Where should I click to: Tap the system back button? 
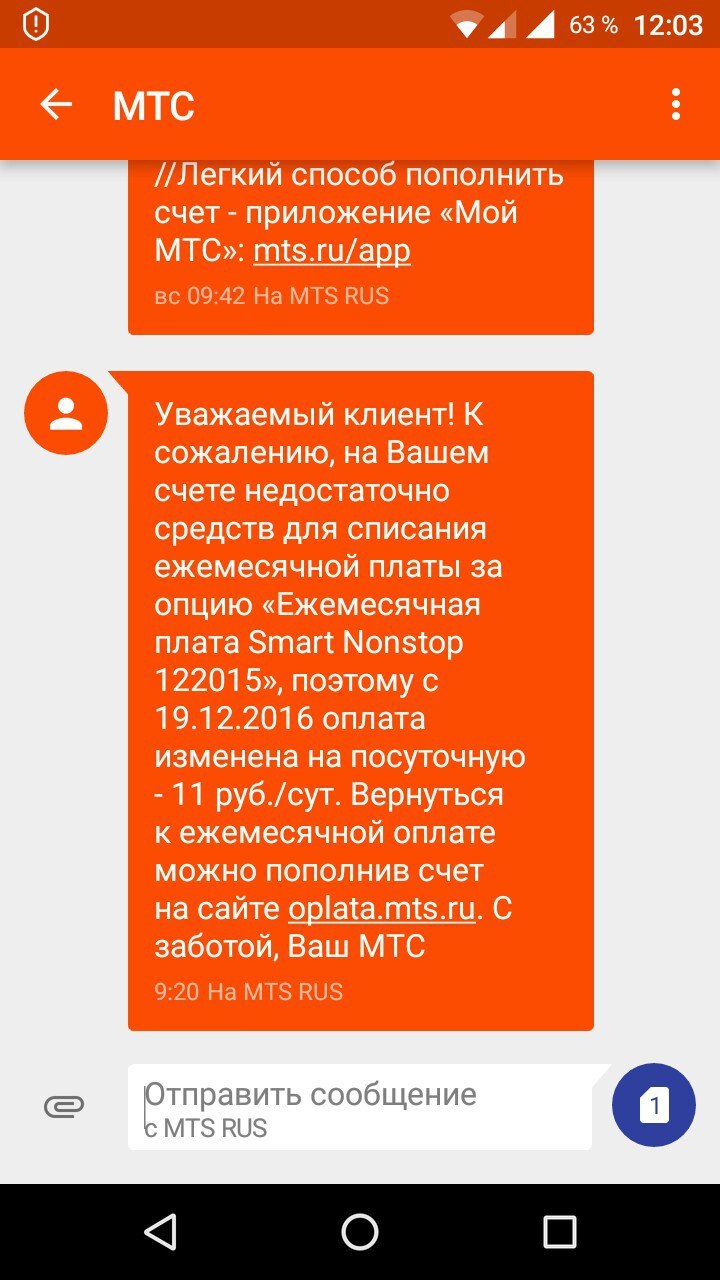coord(160,1232)
